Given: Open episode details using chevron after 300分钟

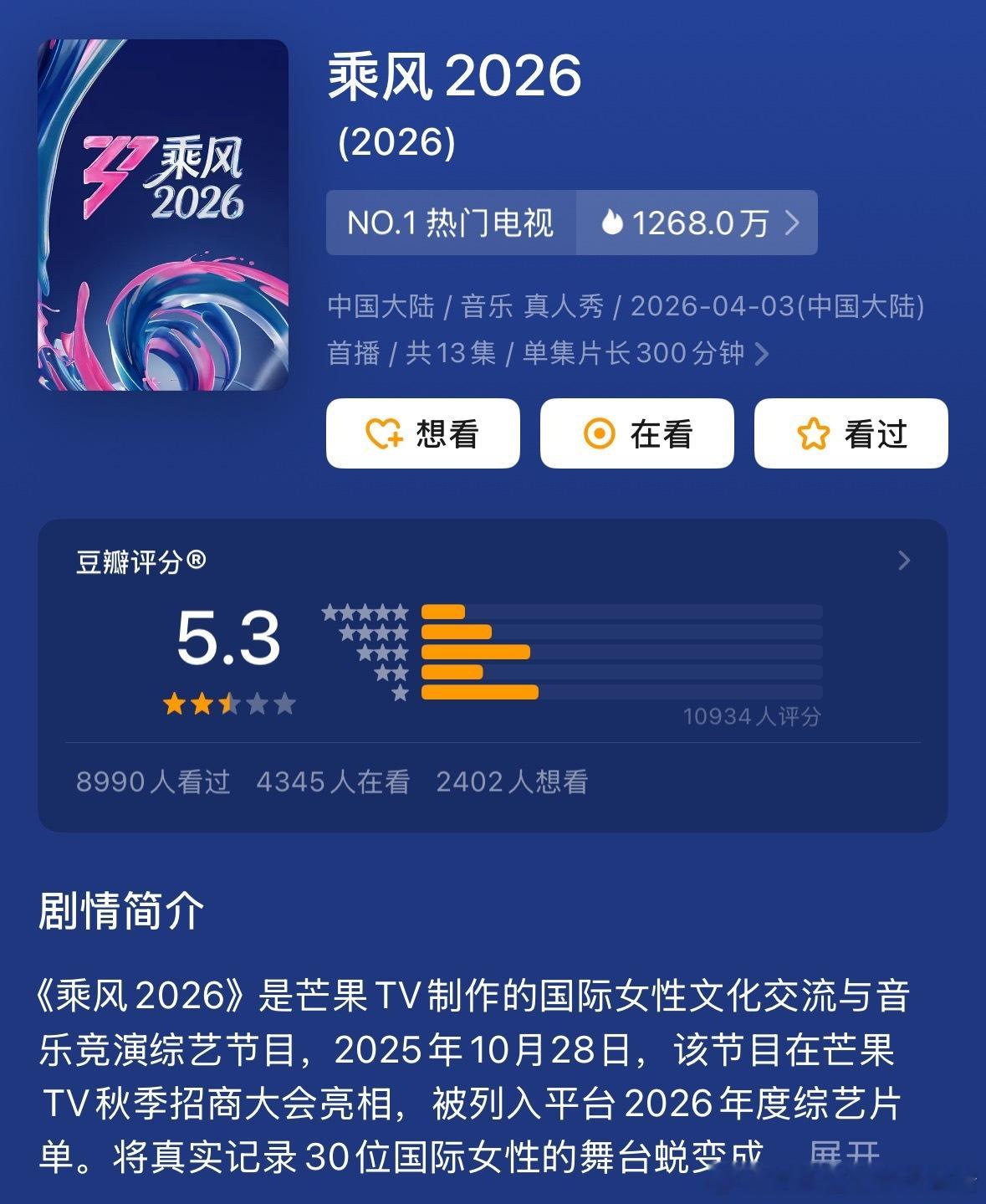Looking at the screenshot, I should tap(762, 354).
